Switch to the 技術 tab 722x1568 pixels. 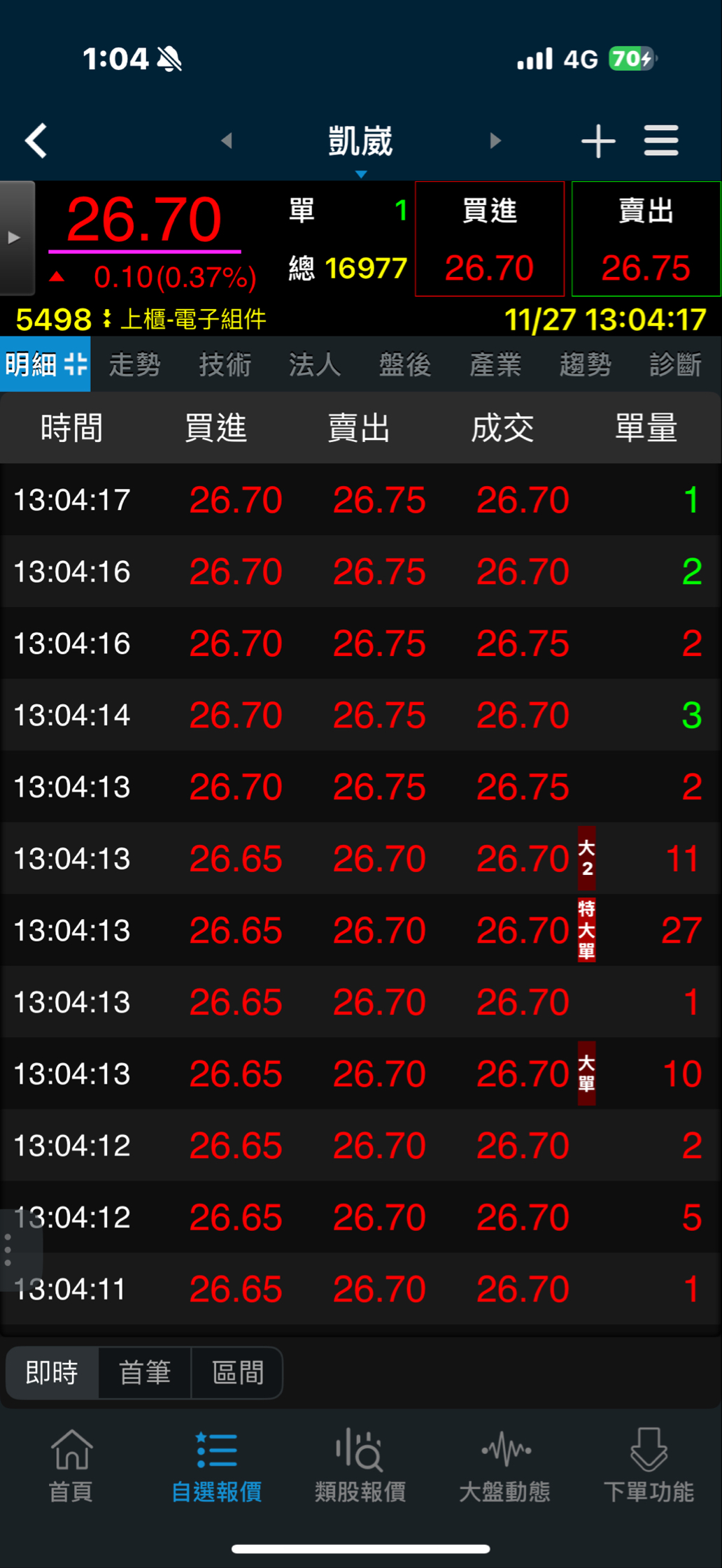click(x=225, y=364)
